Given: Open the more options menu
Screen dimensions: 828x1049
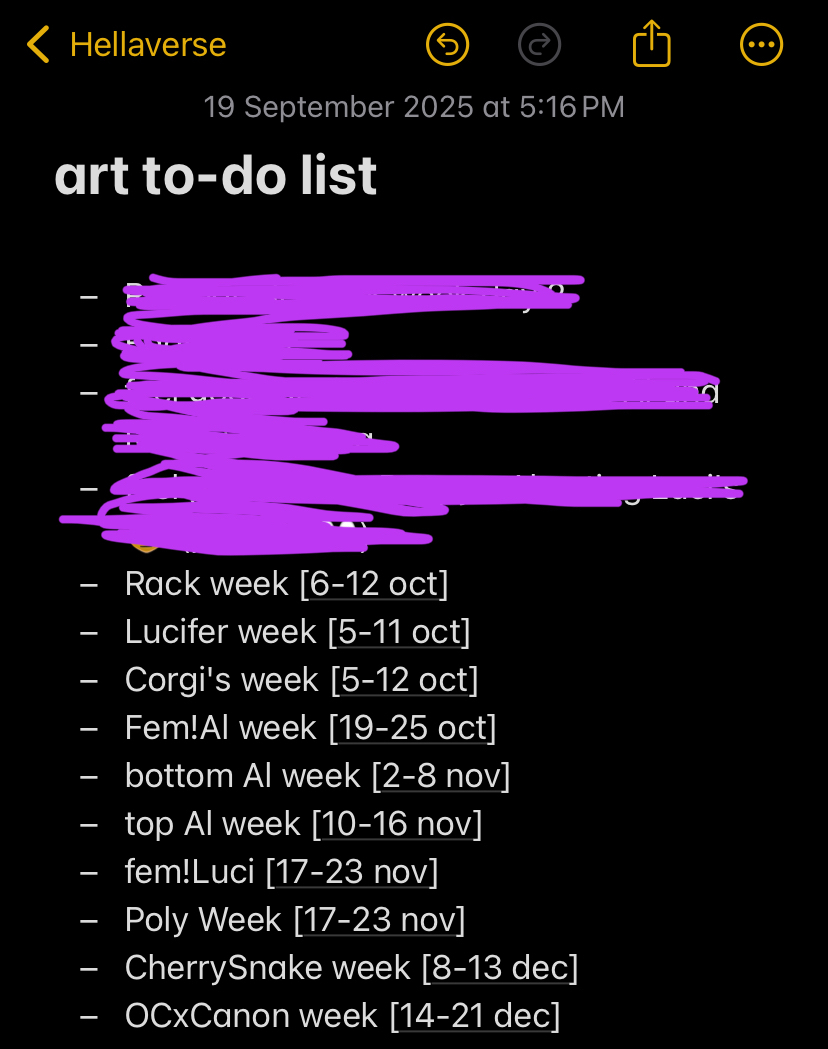Looking at the screenshot, I should [761, 45].
